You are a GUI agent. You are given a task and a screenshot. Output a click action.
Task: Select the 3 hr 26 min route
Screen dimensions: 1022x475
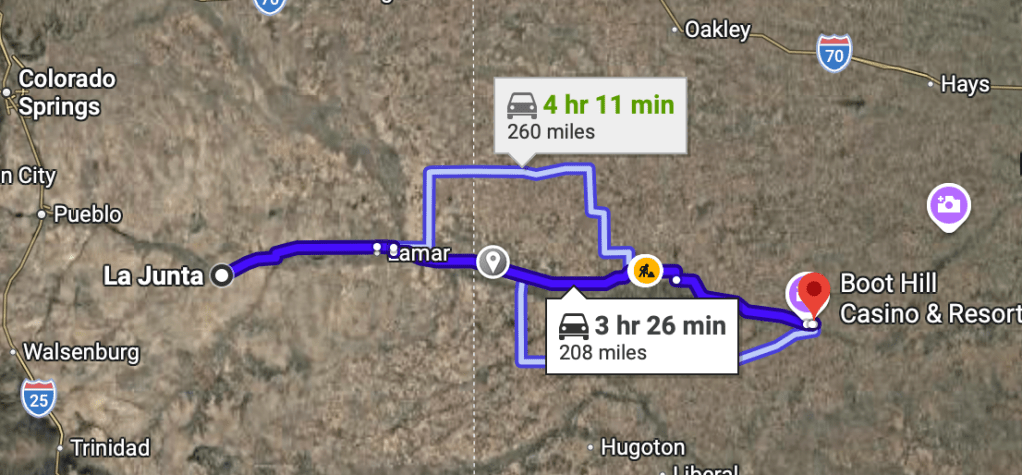point(642,336)
